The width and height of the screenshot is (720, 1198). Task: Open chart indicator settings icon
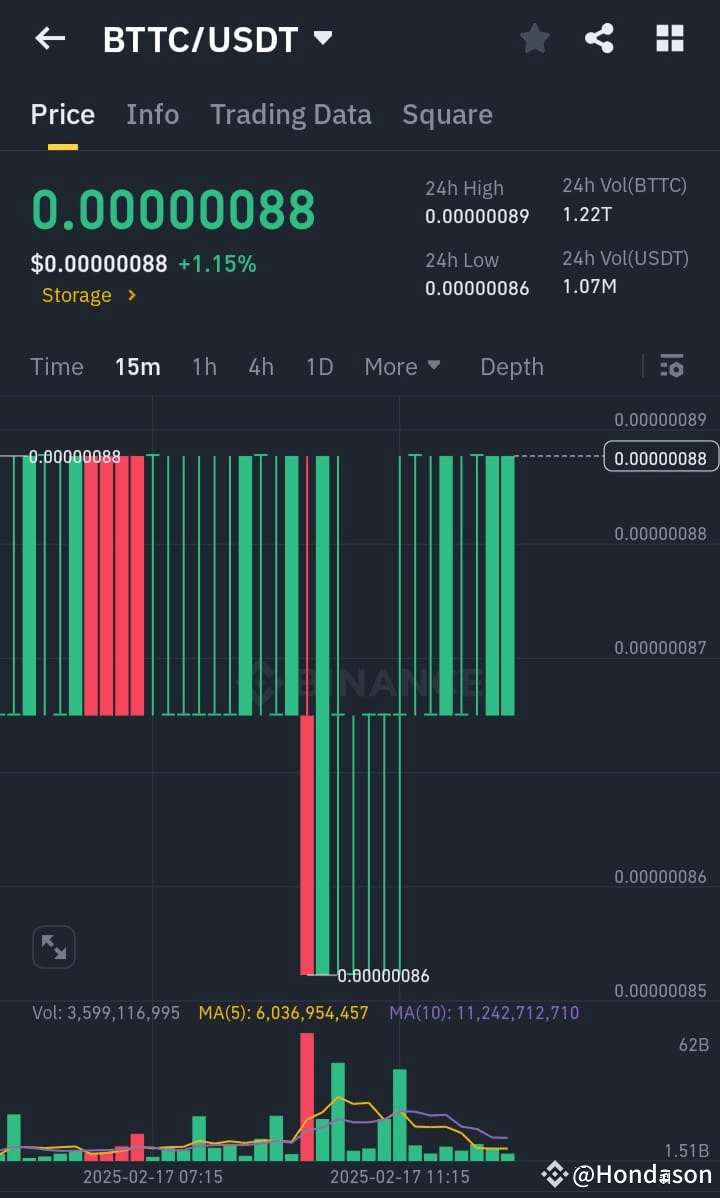[671, 366]
